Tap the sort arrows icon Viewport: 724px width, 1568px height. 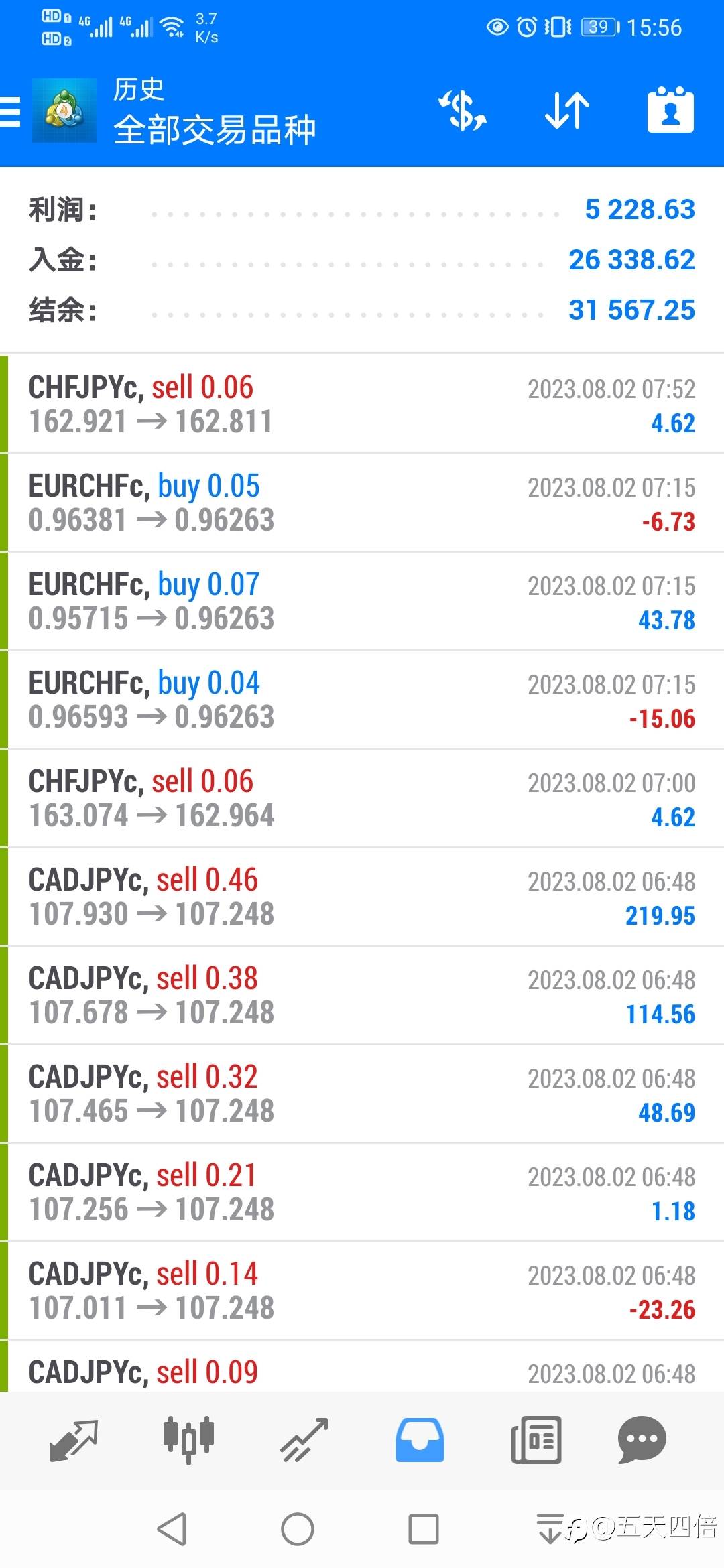(567, 111)
